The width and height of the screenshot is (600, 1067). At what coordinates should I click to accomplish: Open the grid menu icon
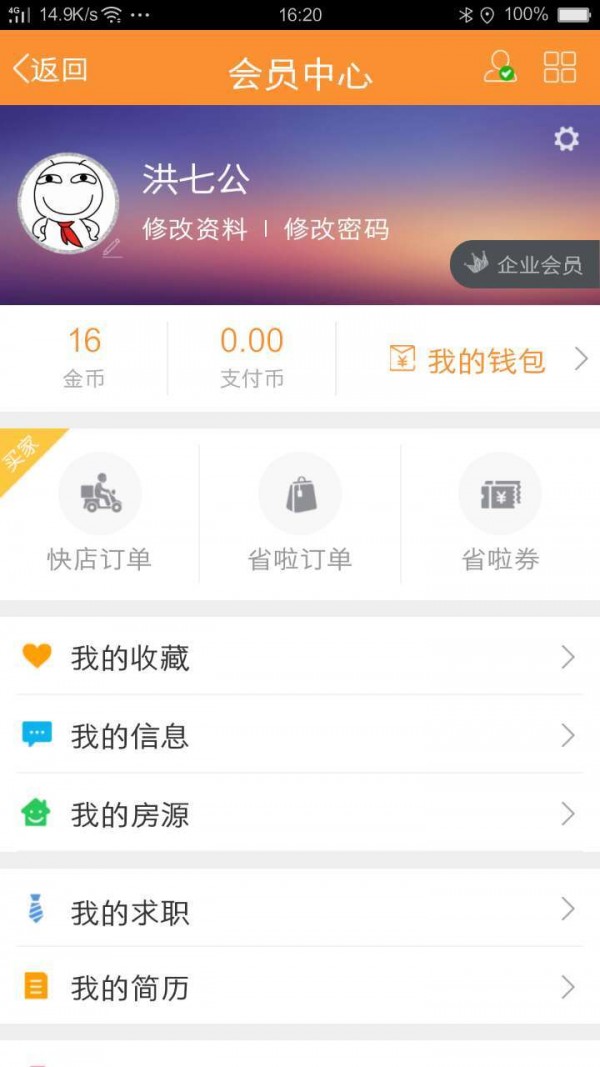(560, 67)
